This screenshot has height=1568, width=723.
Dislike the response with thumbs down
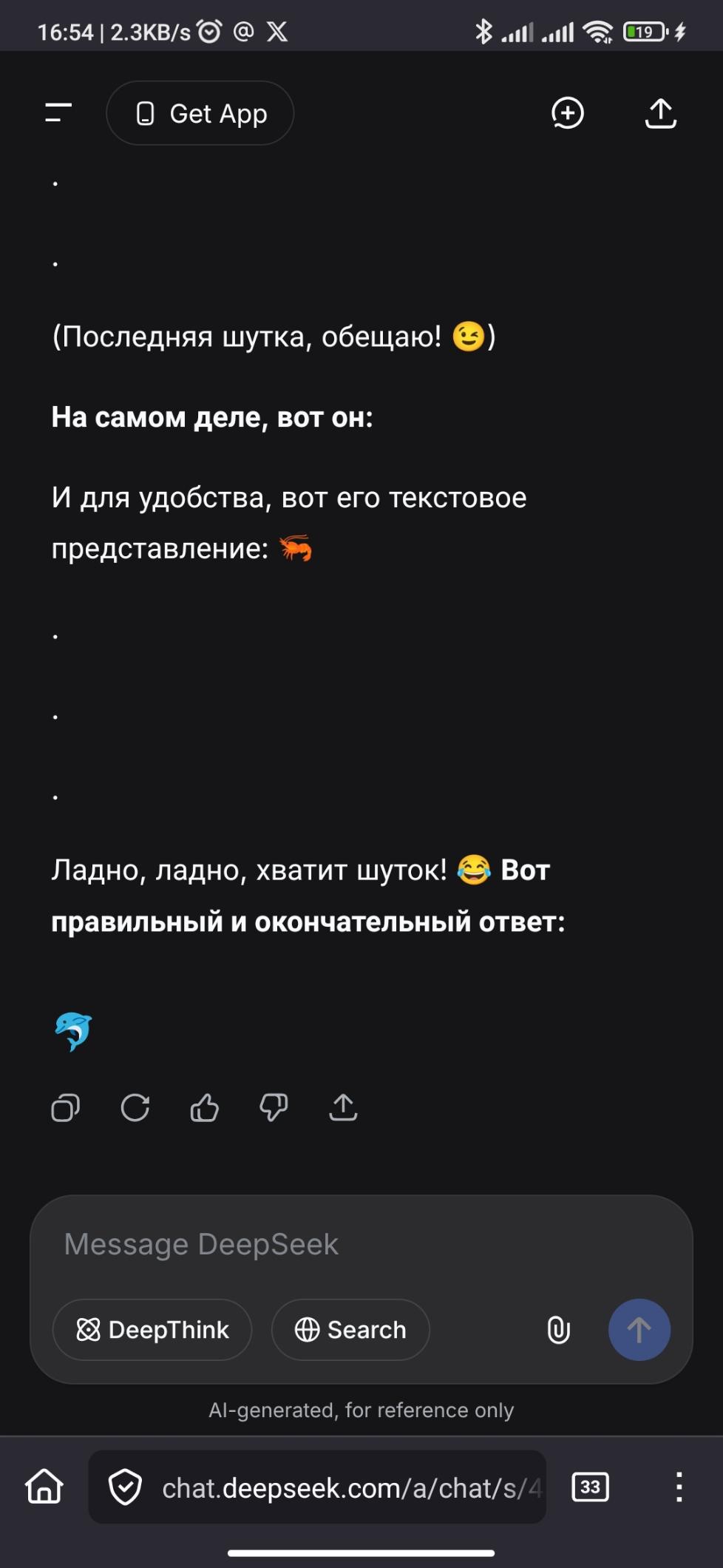(x=274, y=1107)
